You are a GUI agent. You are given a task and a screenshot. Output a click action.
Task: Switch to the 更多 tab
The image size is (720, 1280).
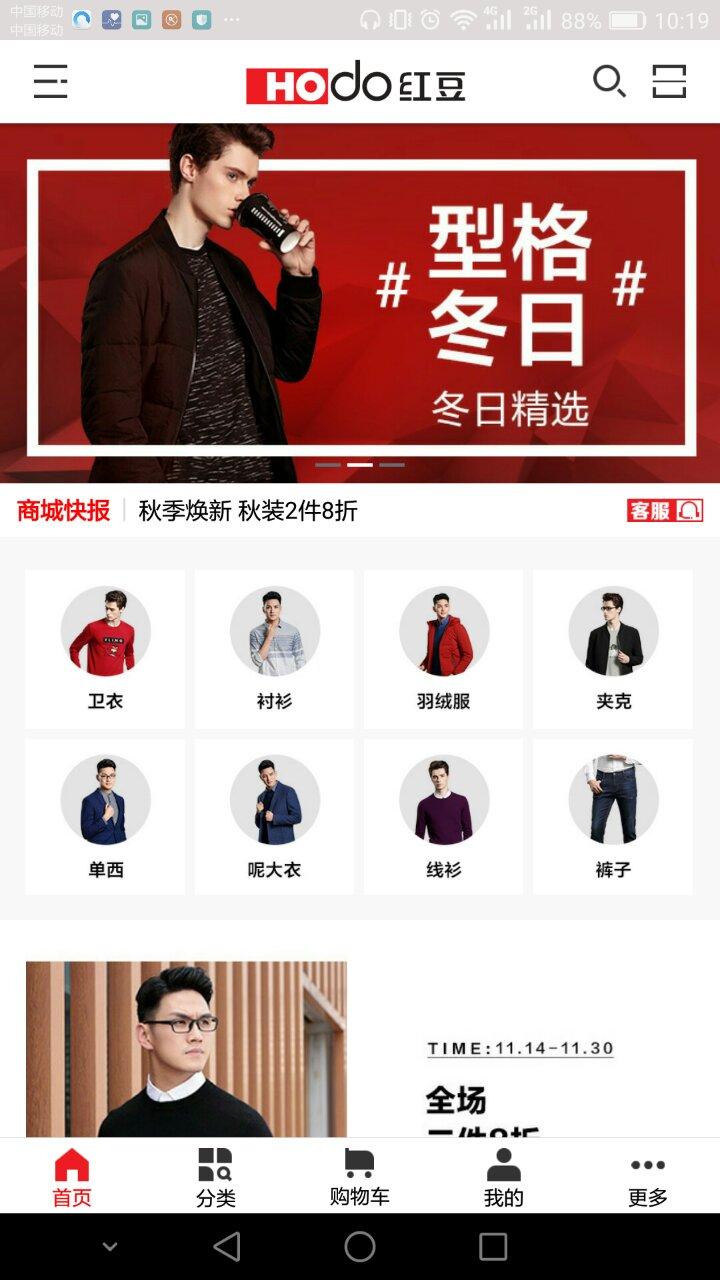pos(648,1176)
